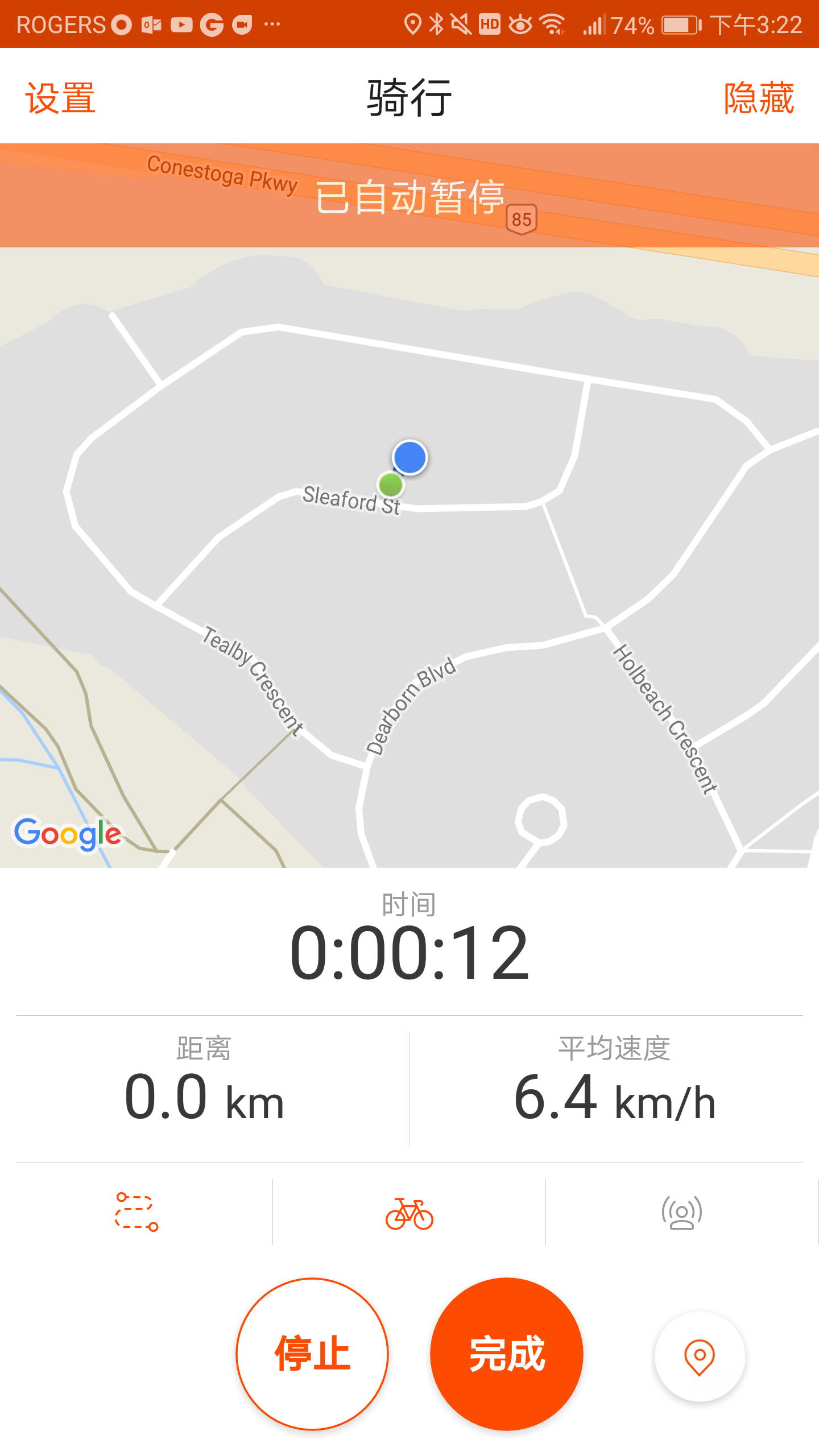
Task: Open the beacon broadcast icon
Action: [681, 1213]
